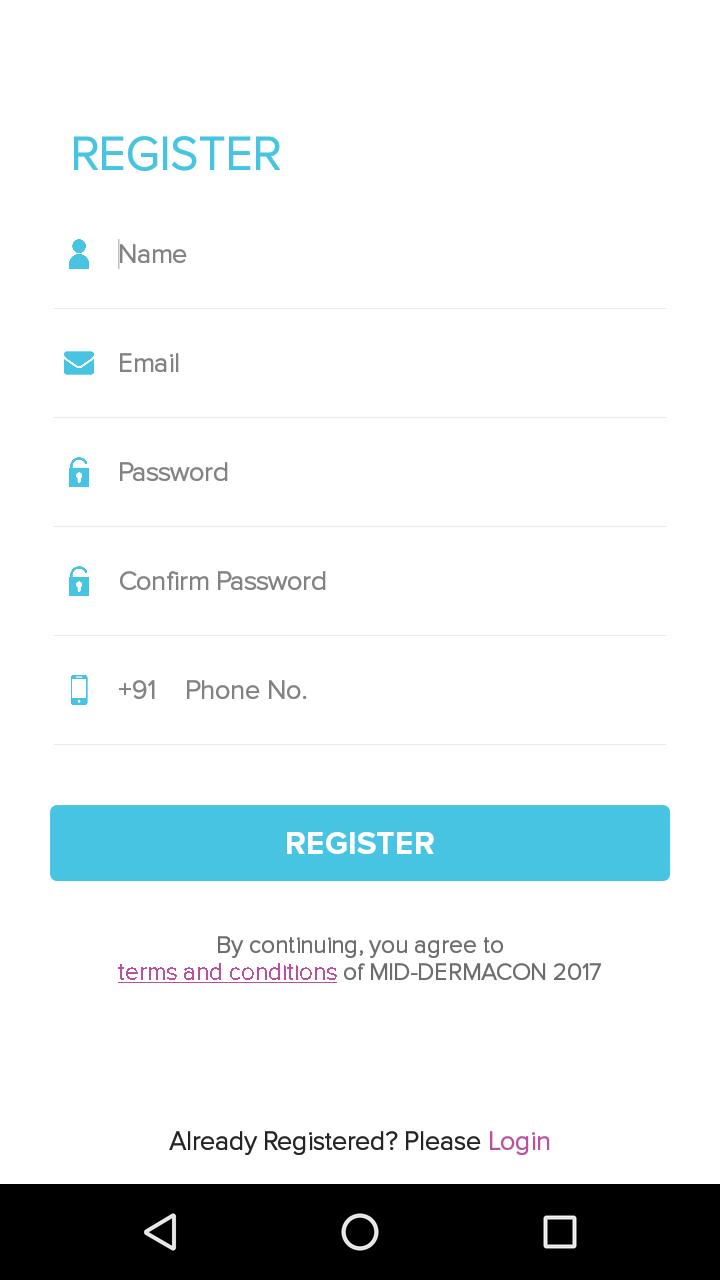Go to the device home screen
Viewport: 720px width, 1280px height.
[x=360, y=1232]
